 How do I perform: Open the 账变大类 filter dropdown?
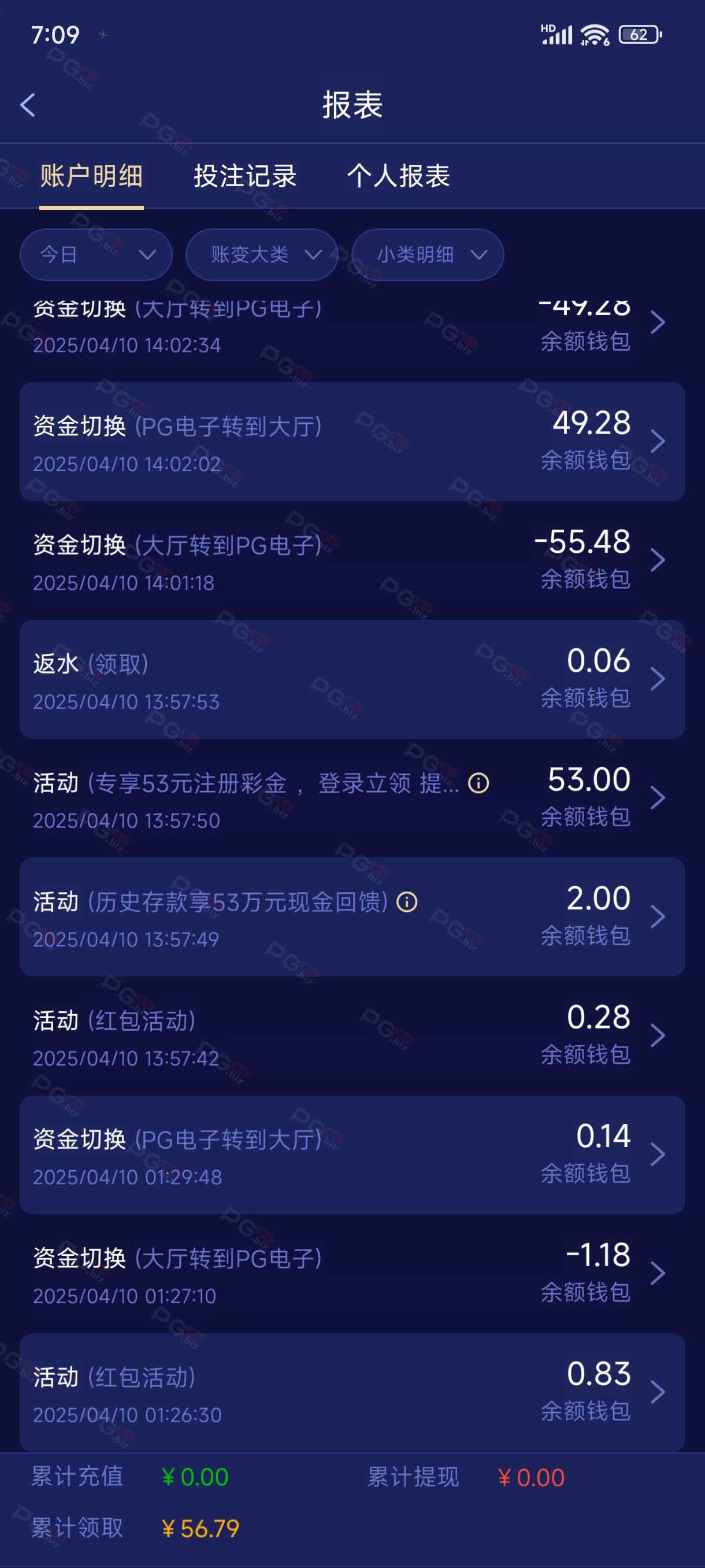(262, 254)
